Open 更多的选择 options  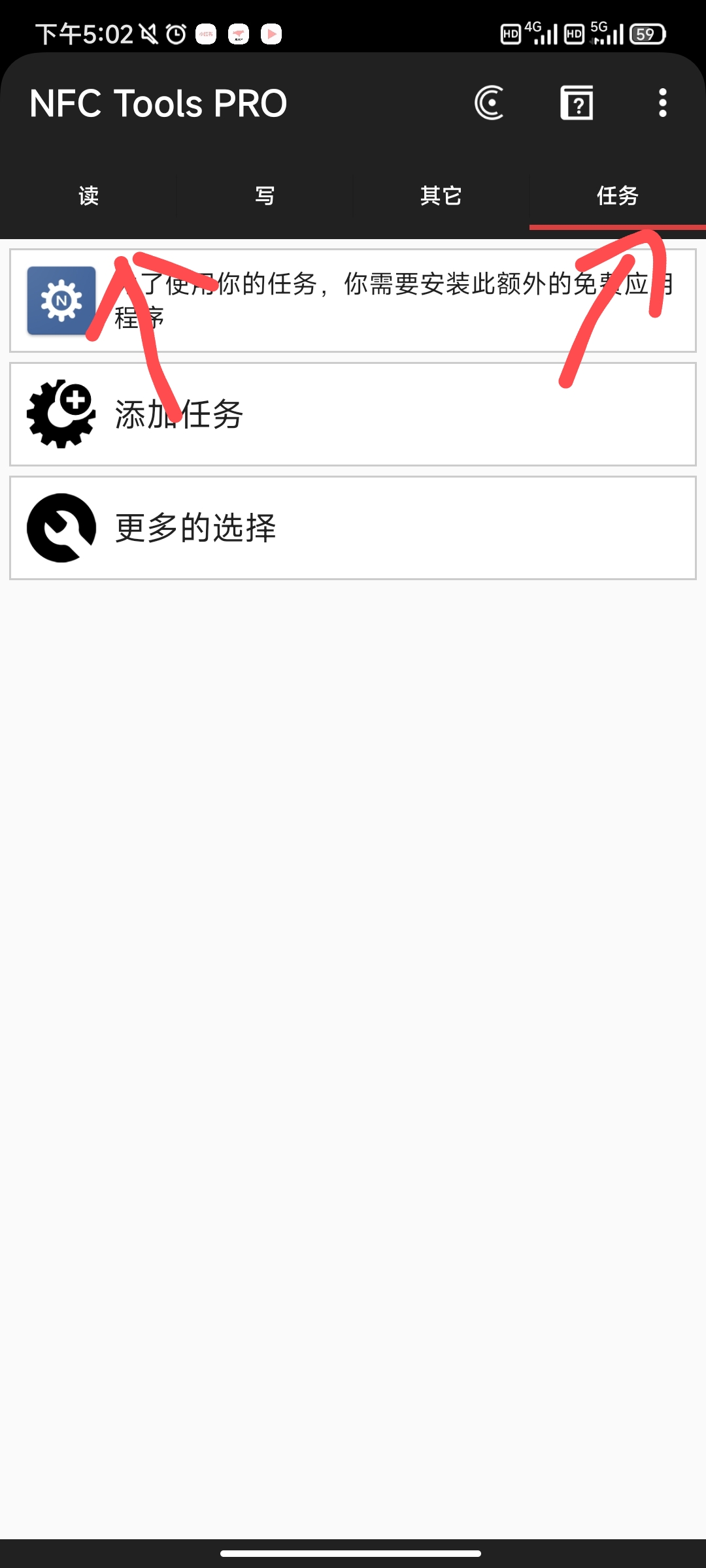click(x=353, y=528)
